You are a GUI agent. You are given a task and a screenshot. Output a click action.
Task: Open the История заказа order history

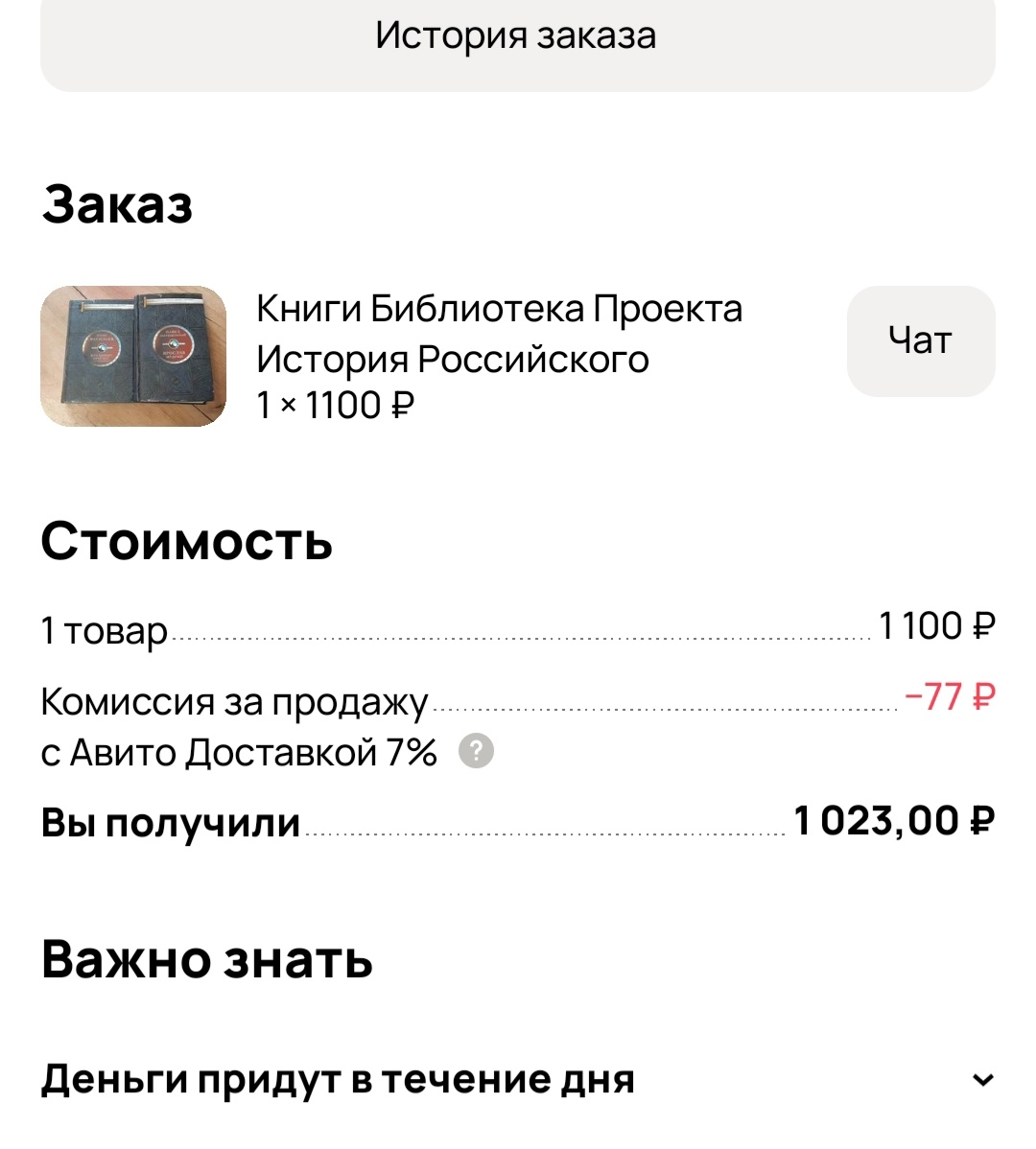518,36
